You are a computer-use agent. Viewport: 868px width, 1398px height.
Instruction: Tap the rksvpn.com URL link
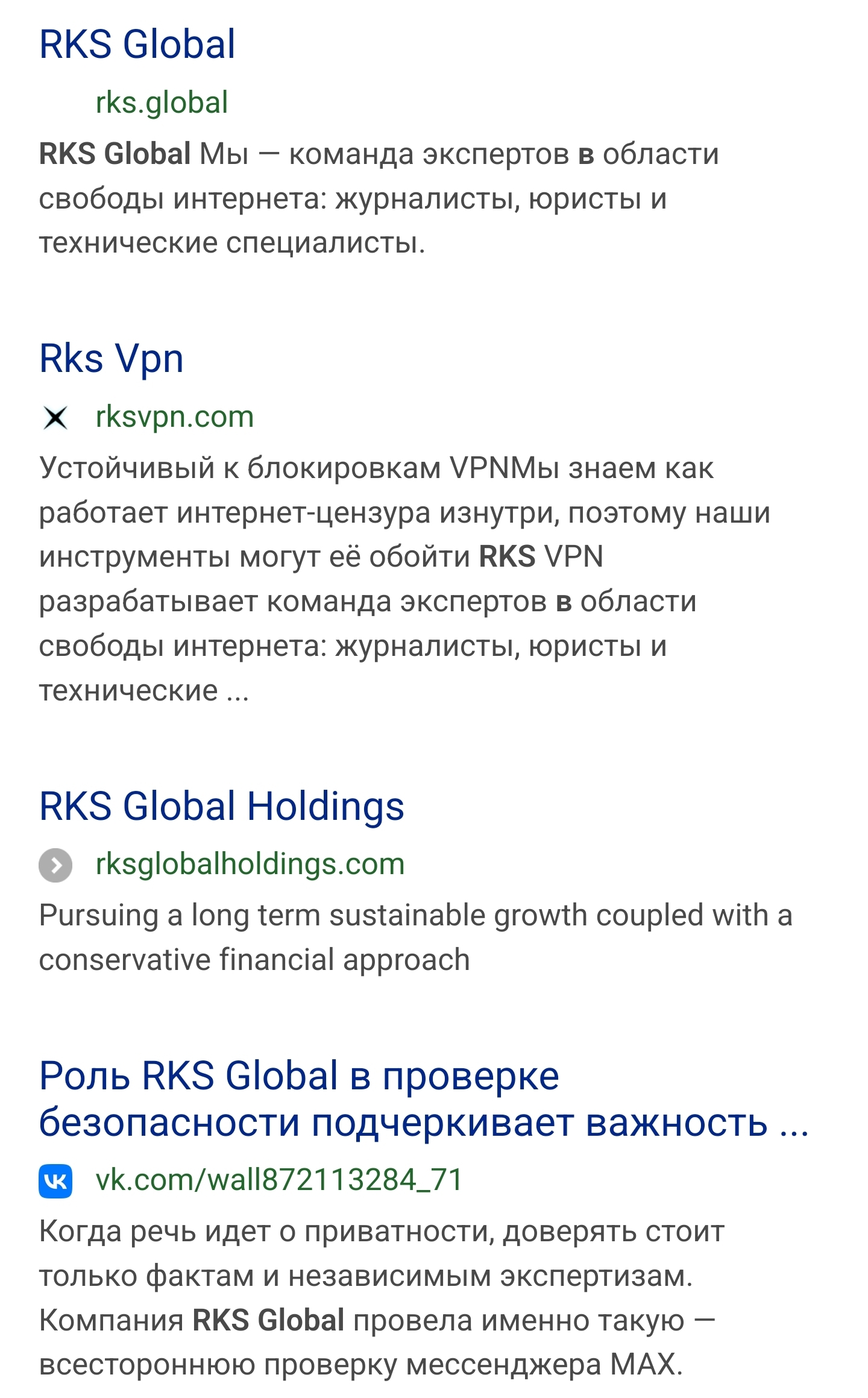[175, 417]
